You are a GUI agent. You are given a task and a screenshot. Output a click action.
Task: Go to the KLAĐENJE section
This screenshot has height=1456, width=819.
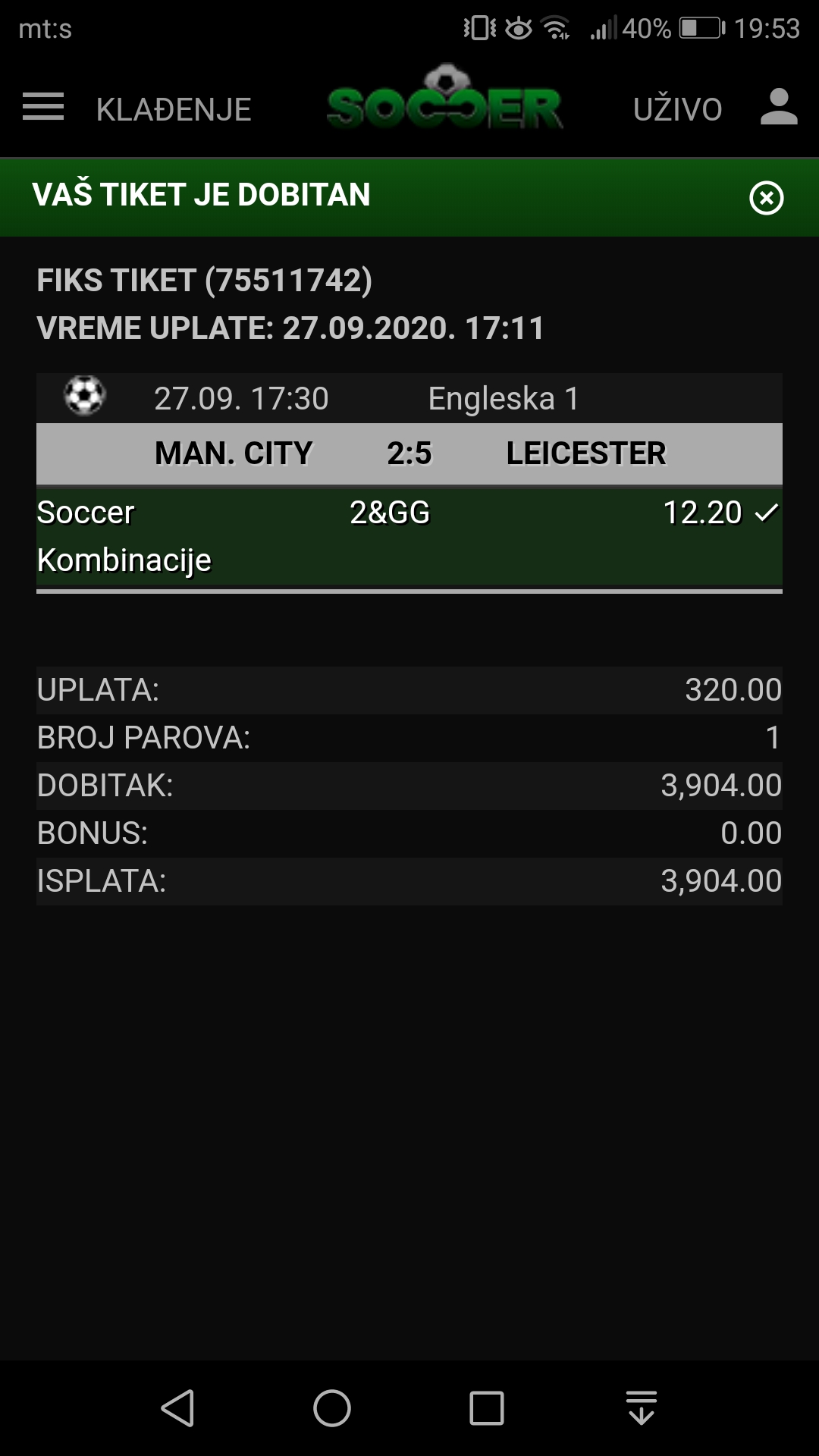point(174,109)
